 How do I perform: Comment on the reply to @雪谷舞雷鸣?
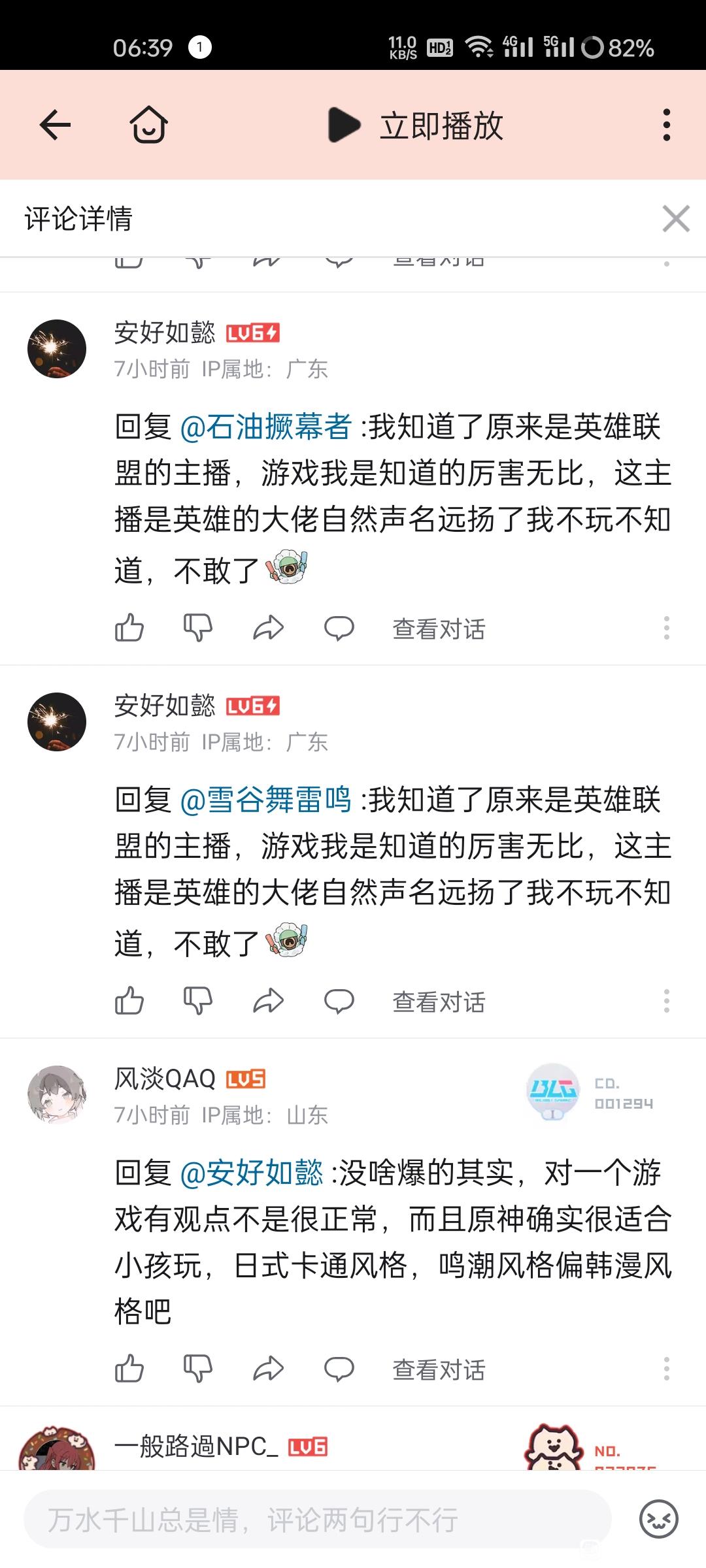click(x=339, y=1001)
